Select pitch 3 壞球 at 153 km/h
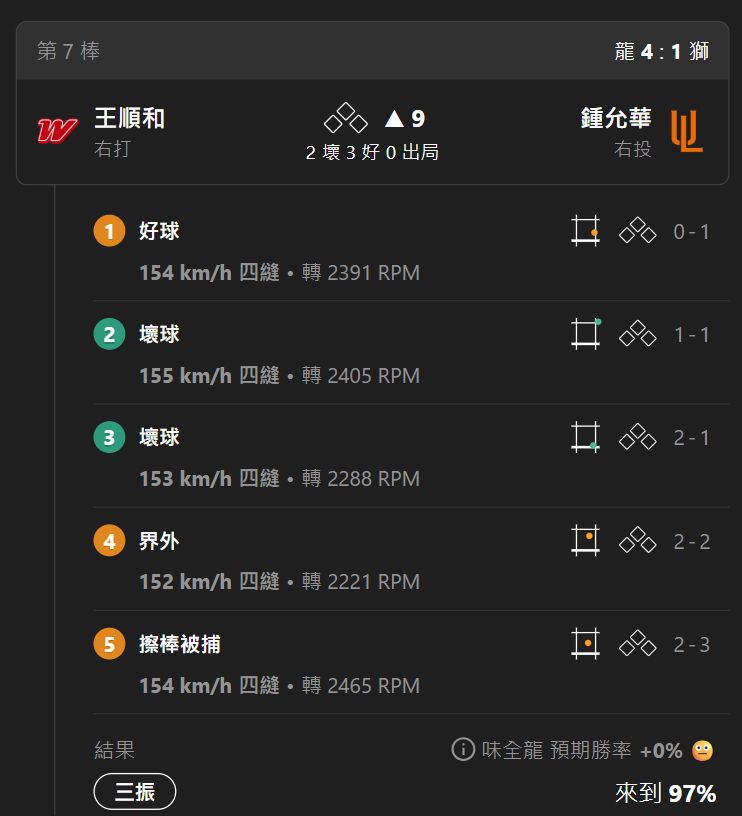Image resolution: width=742 pixels, height=816 pixels. [400, 457]
